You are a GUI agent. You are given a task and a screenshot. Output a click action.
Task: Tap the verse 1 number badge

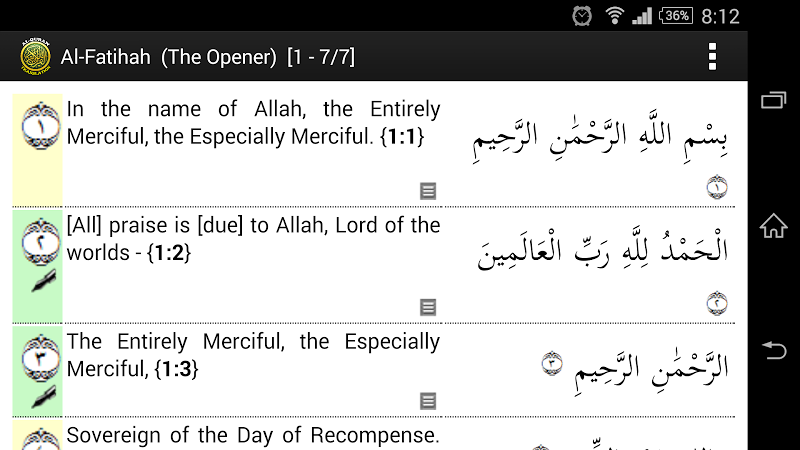(x=40, y=126)
